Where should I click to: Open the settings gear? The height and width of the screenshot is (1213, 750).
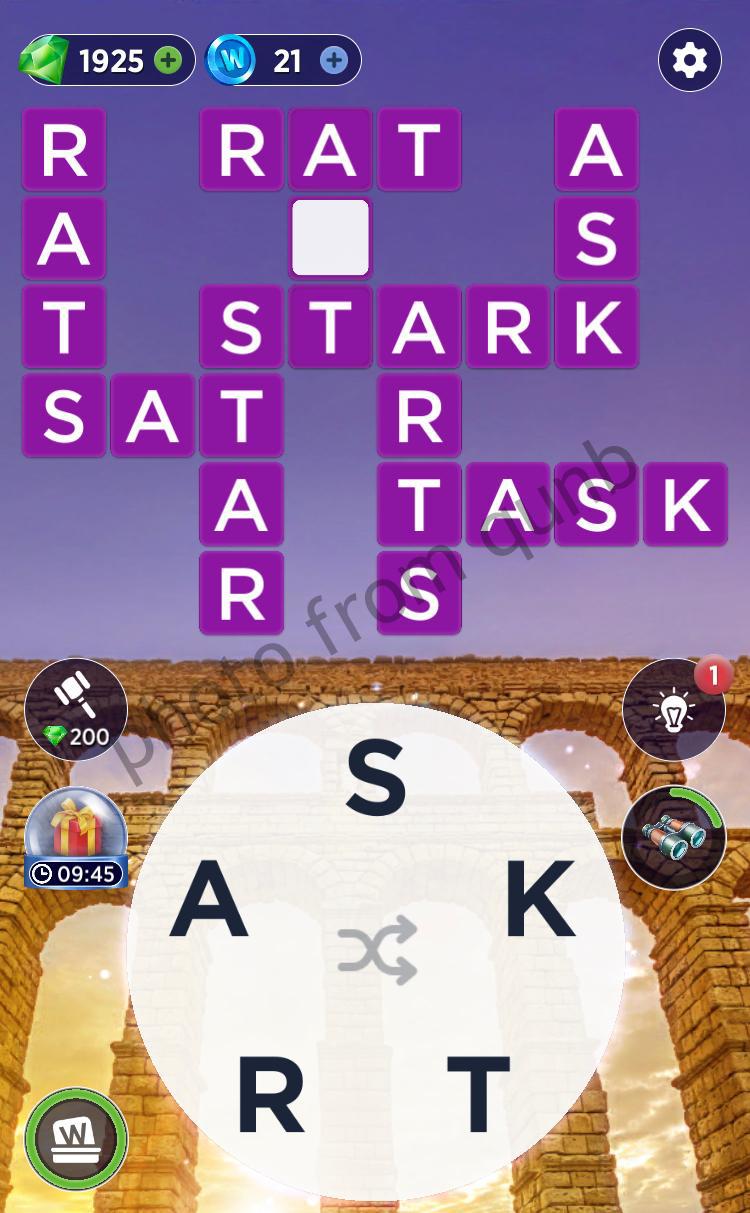pos(690,61)
